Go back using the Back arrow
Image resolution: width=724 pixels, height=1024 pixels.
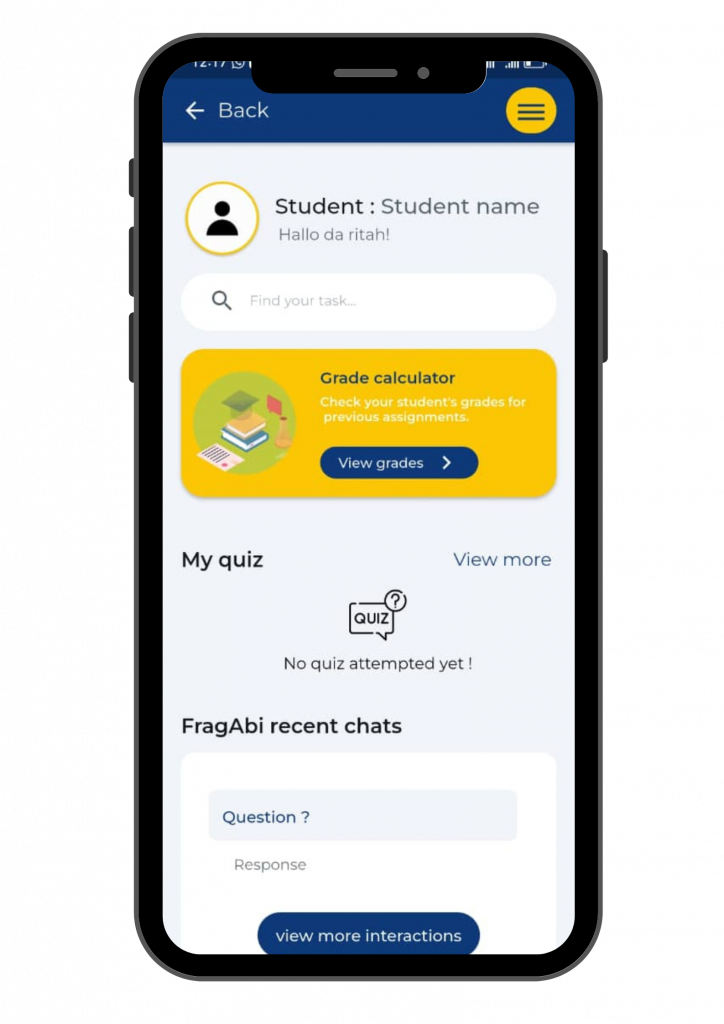point(195,111)
